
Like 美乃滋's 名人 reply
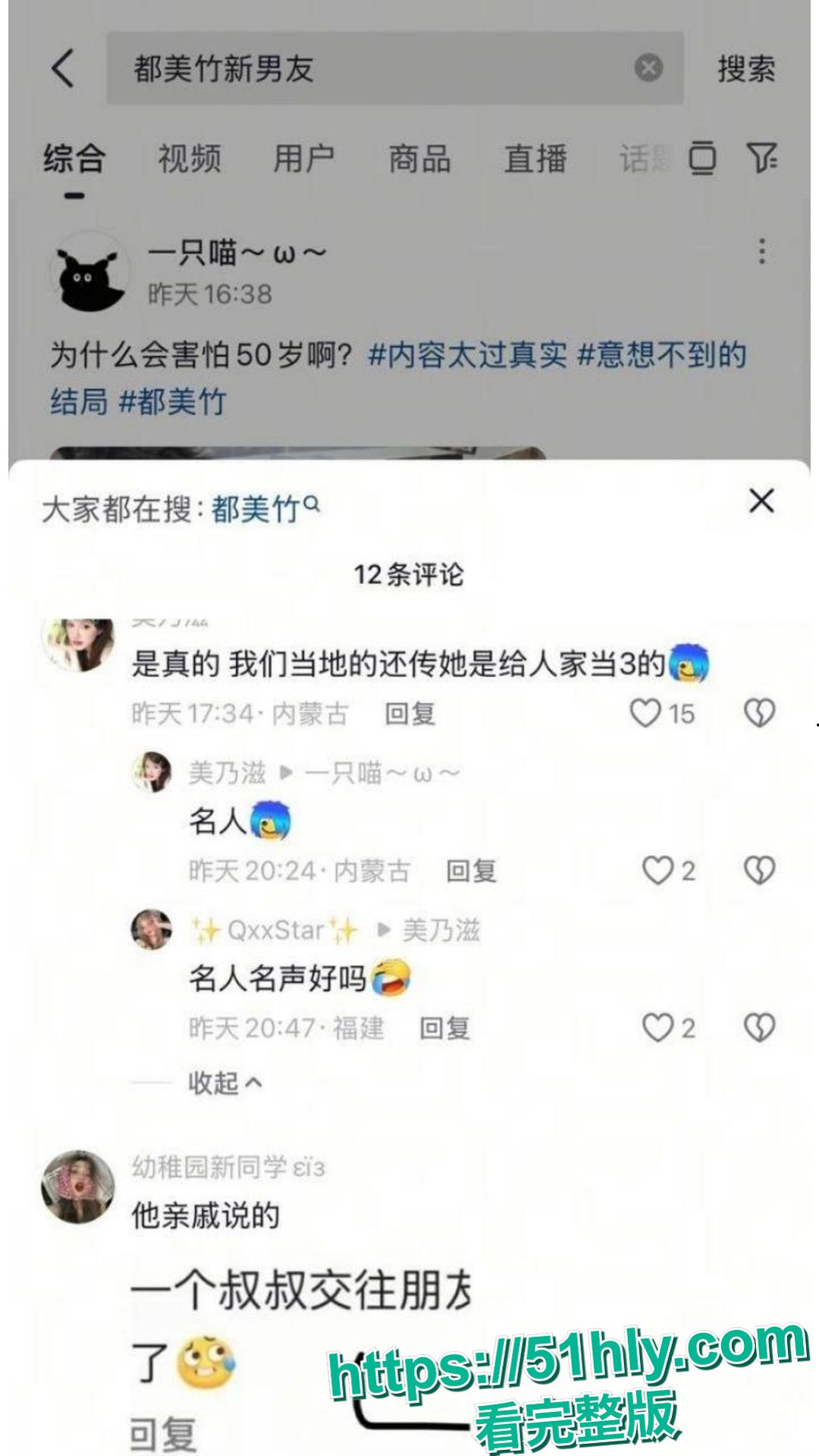click(660, 871)
